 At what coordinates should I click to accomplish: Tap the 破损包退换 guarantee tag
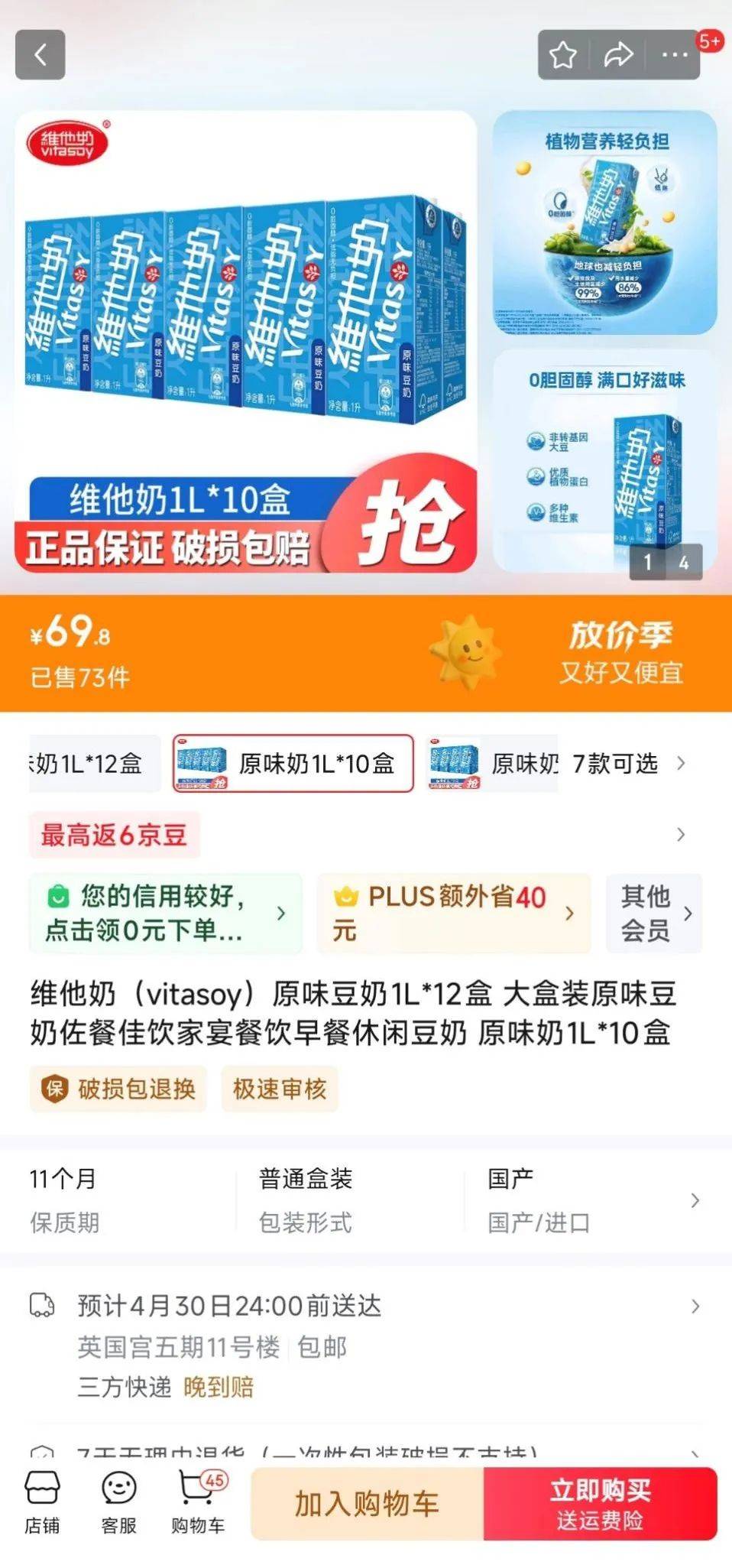pos(119,1089)
